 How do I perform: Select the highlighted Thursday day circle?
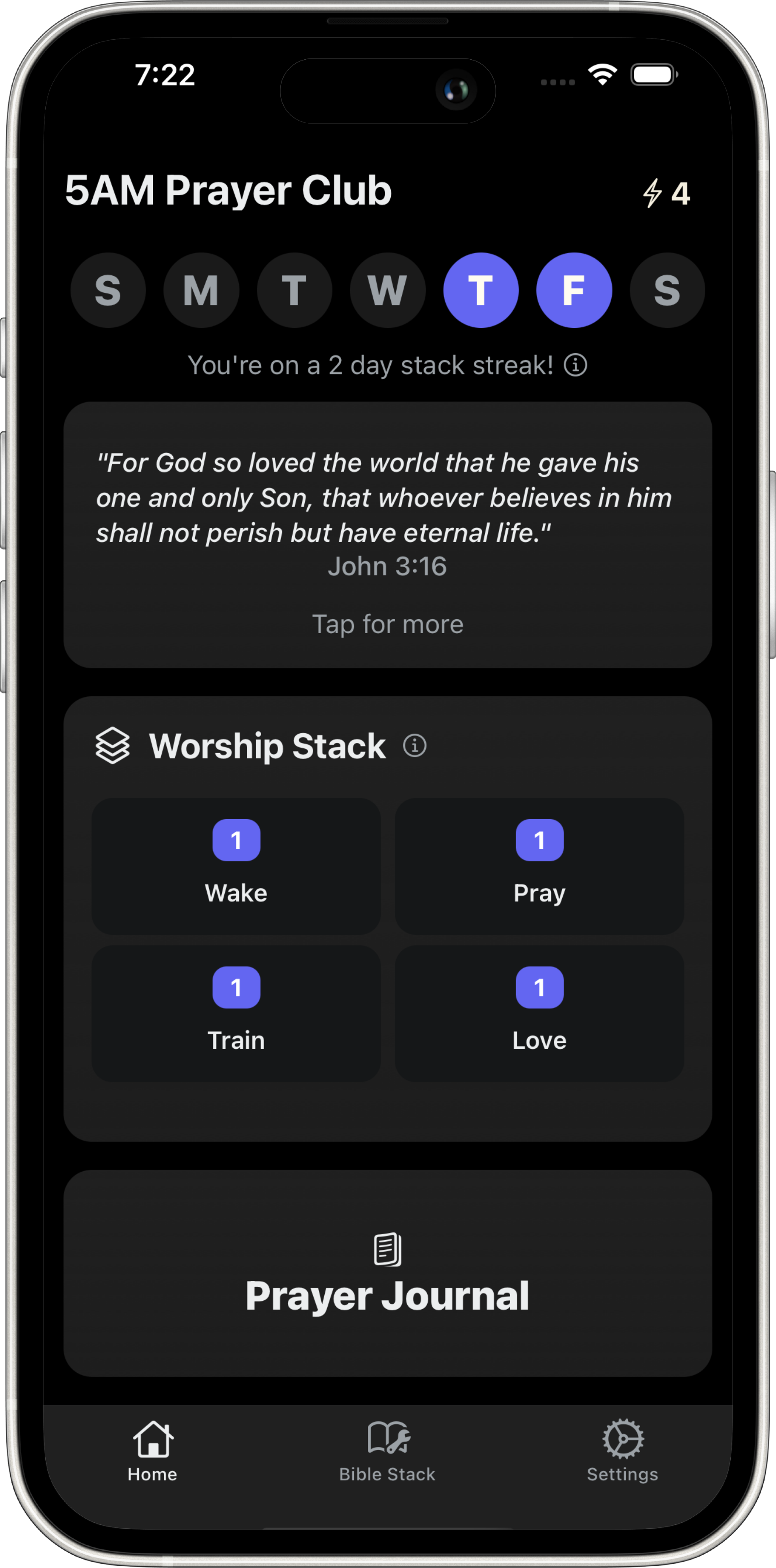pos(481,291)
